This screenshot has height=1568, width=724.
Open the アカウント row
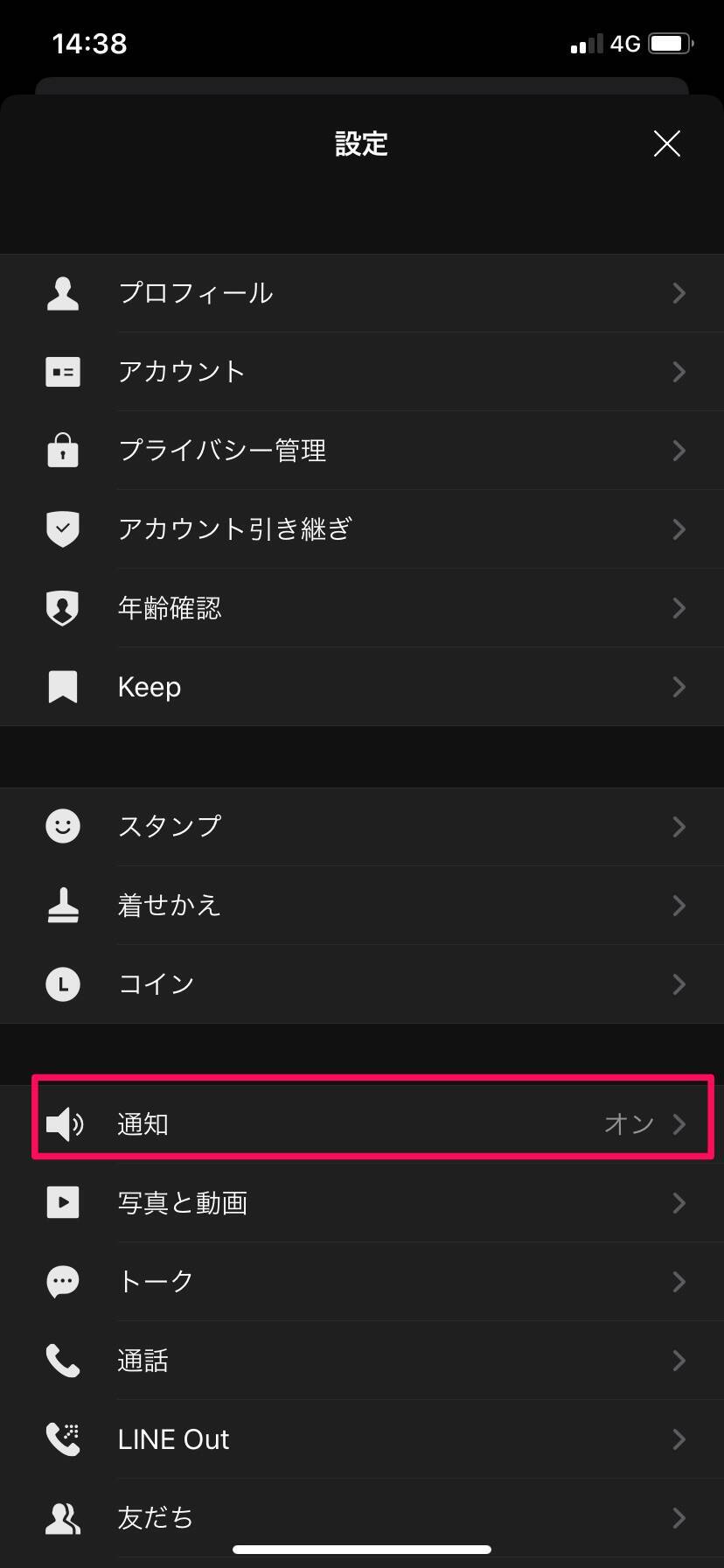[x=362, y=372]
